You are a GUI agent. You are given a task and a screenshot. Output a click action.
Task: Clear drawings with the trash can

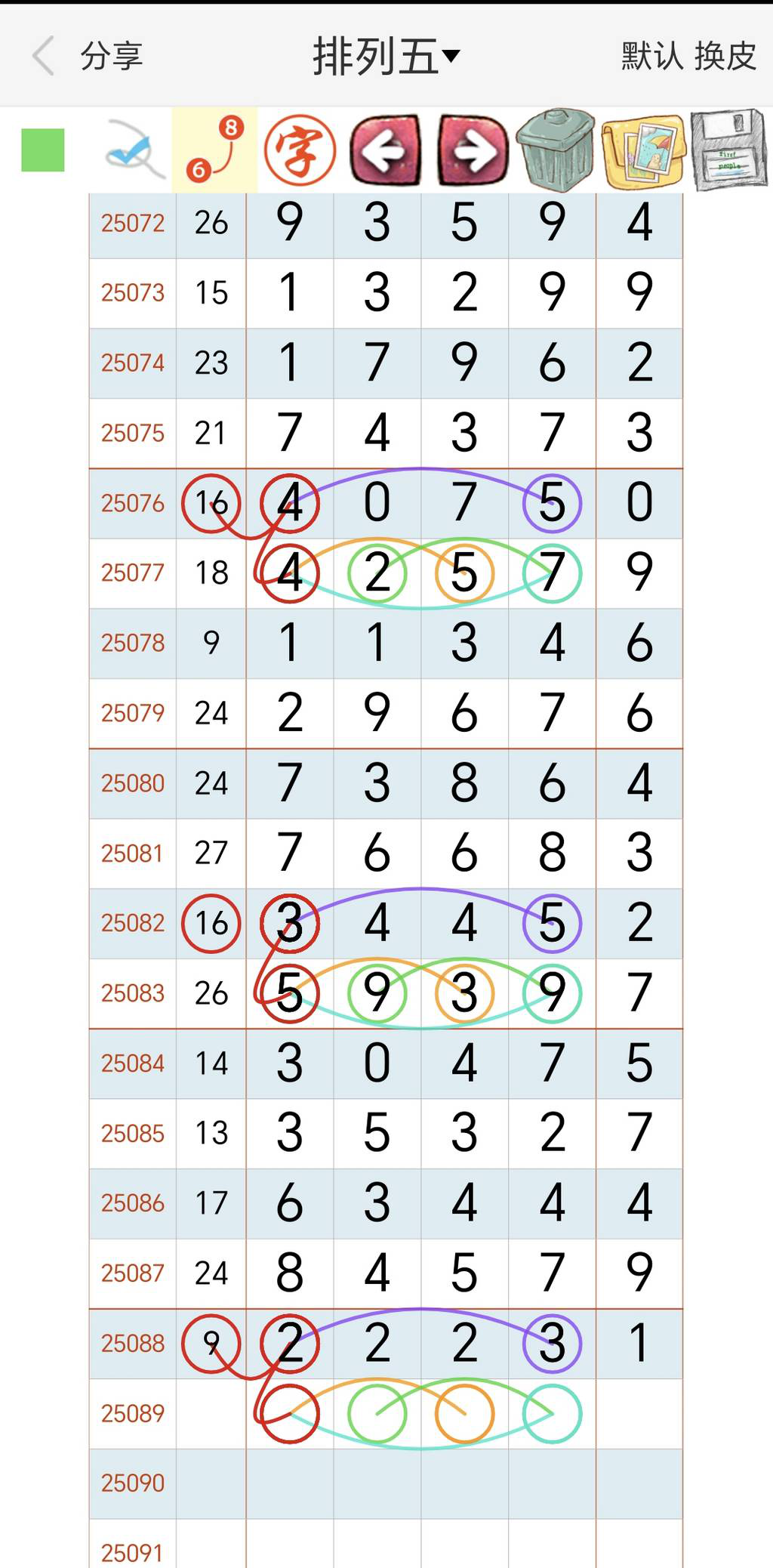[556, 150]
